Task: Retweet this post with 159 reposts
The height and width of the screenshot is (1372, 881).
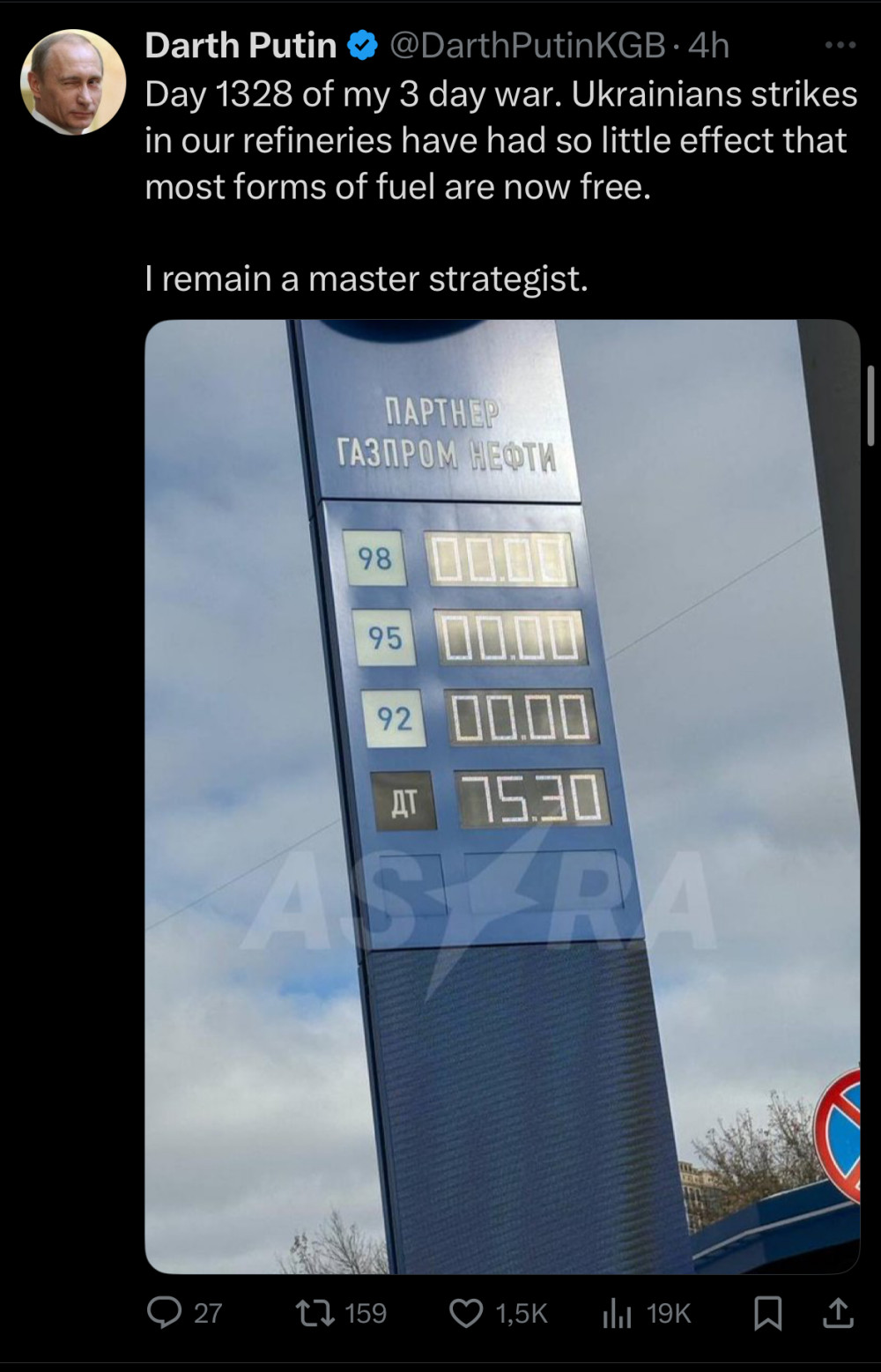Action: coord(315,1313)
